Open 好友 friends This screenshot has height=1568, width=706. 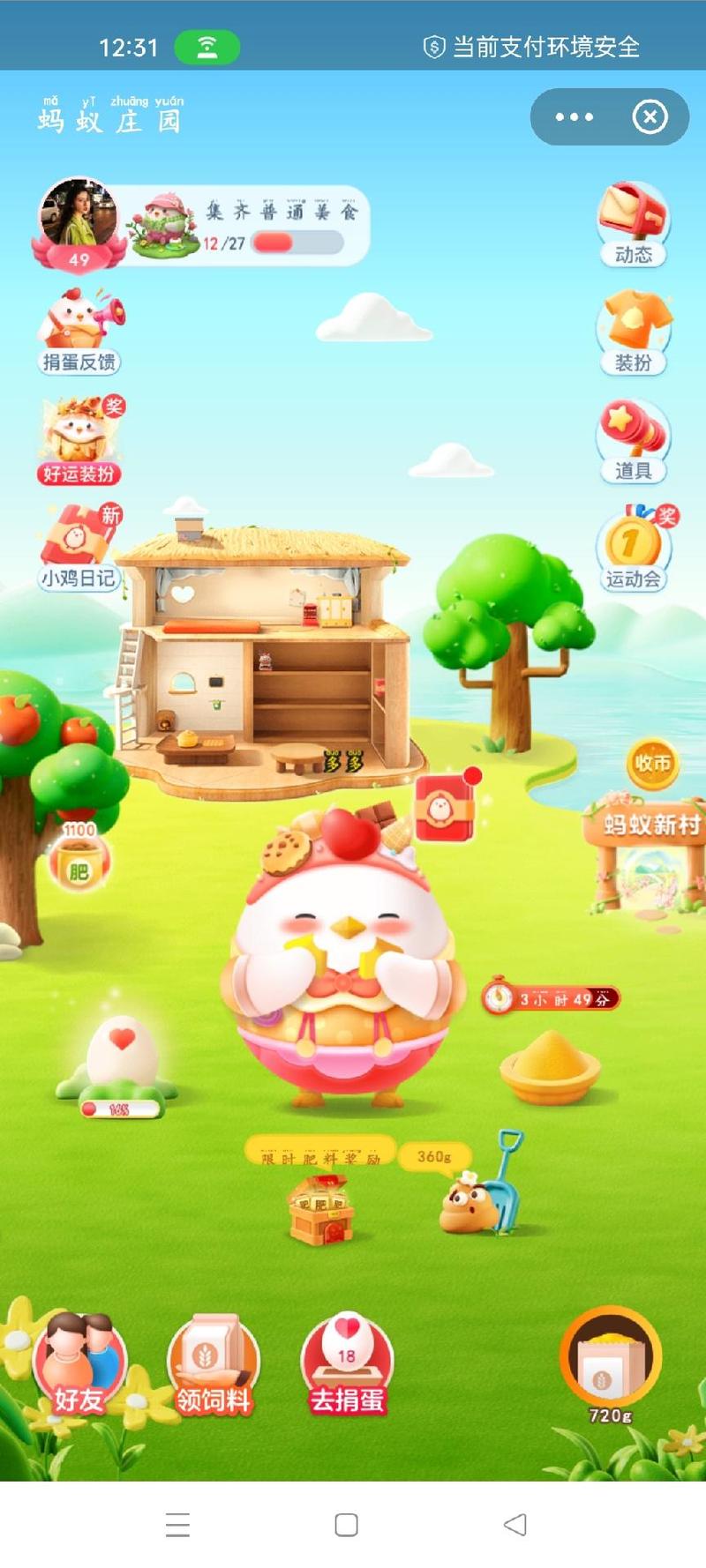pos(79,1363)
